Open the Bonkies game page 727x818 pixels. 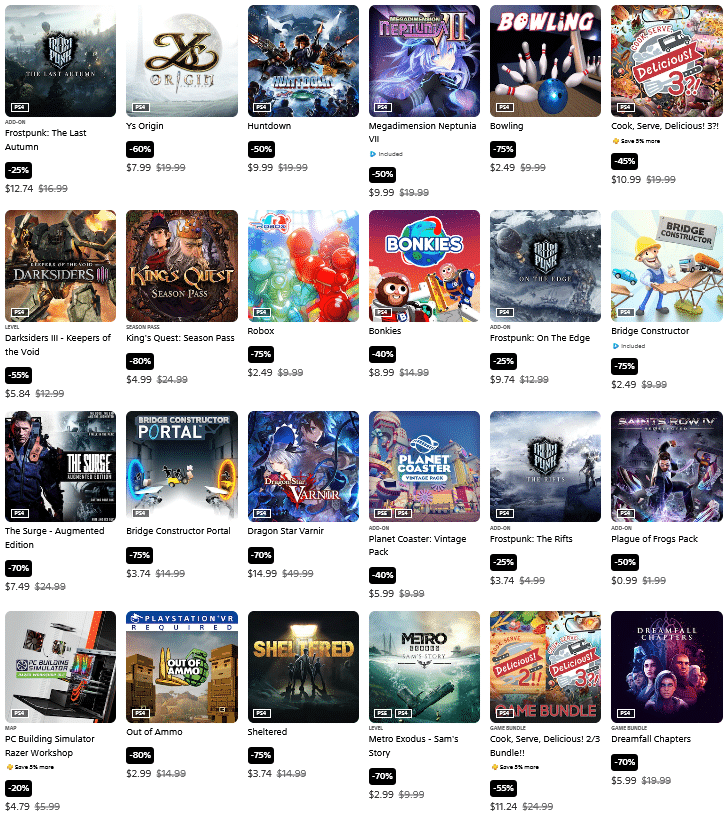[x=424, y=266]
